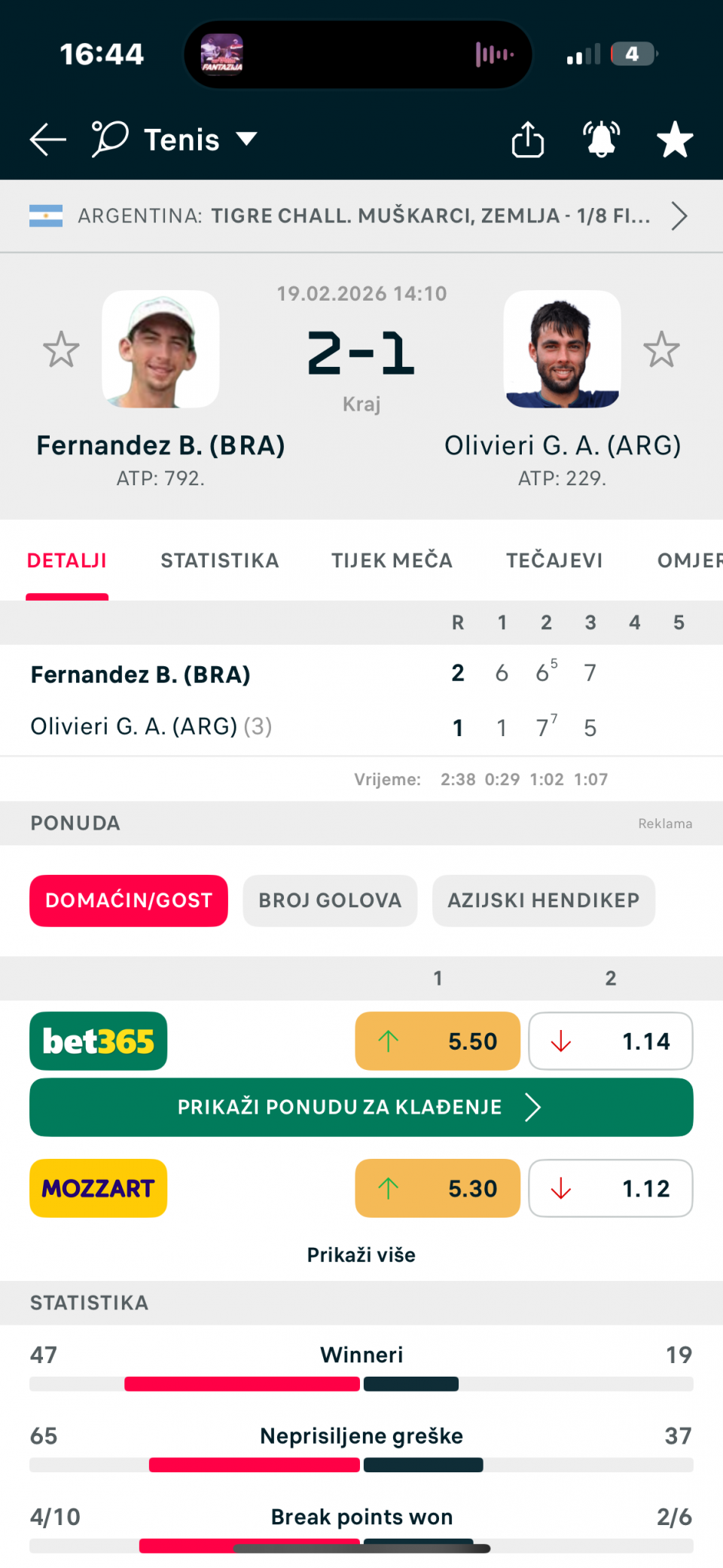This screenshot has width=723, height=1568.
Task: Toggle match notifications bell
Action: click(601, 140)
